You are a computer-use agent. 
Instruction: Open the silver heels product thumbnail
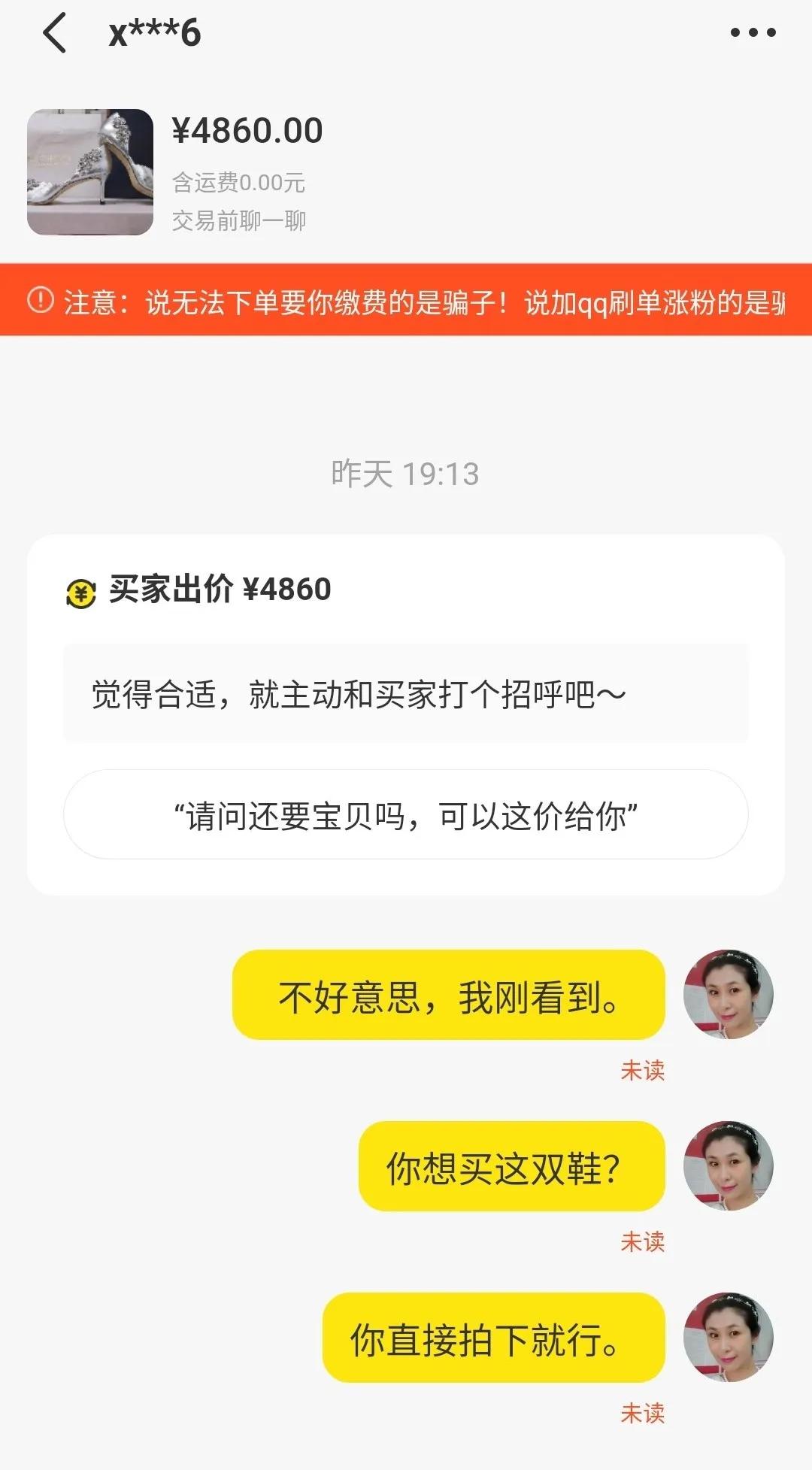(x=89, y=167)
